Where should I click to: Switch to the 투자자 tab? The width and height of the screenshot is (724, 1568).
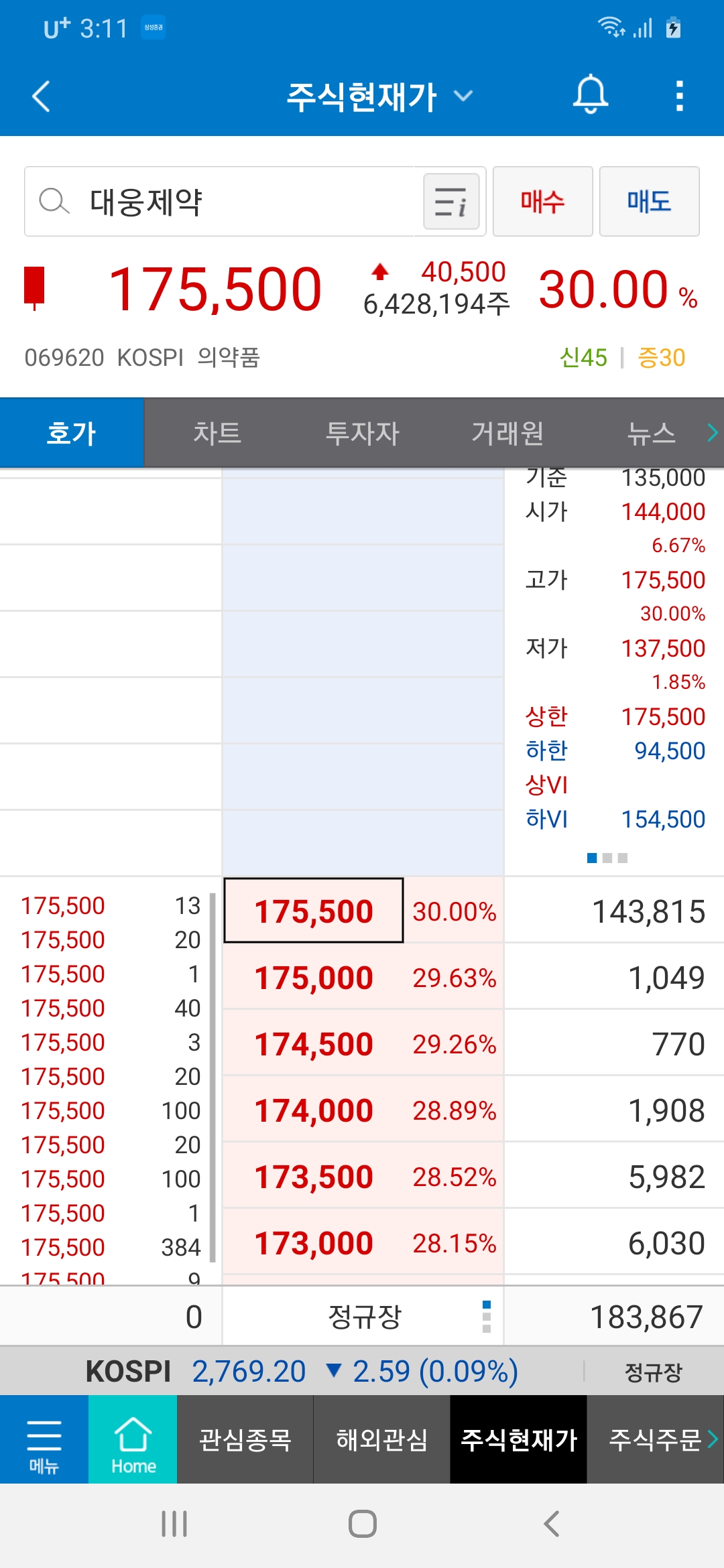pos(362,433)
